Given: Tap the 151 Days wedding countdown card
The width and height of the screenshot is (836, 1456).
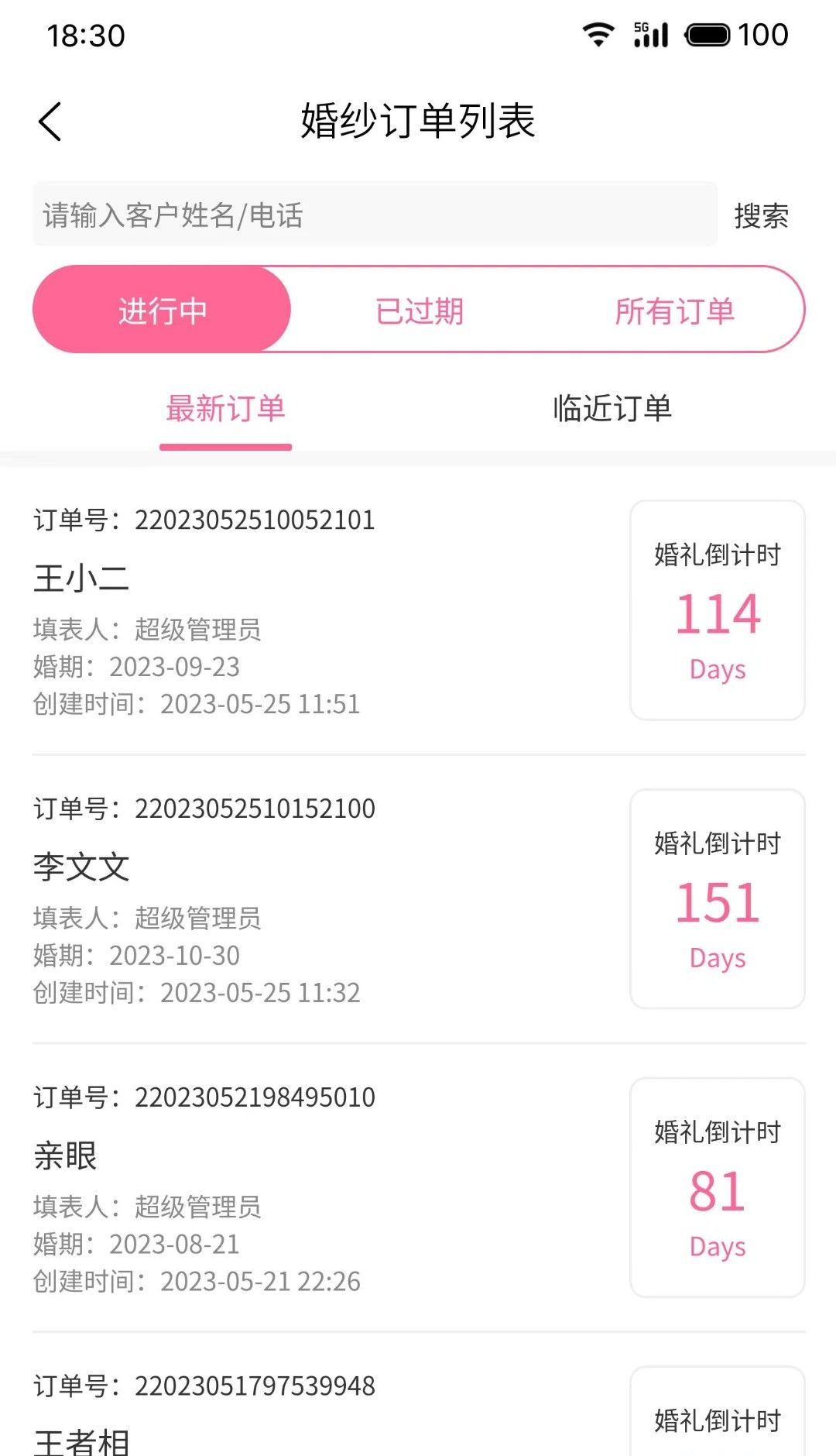Looking at the screenshot, I should point(717,901).
